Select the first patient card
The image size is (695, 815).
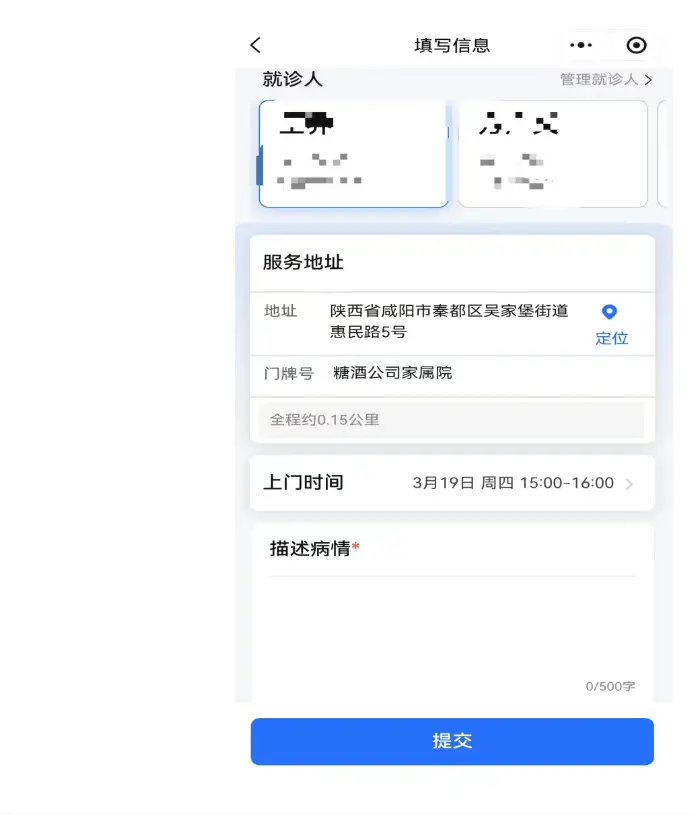pos(353,154)
